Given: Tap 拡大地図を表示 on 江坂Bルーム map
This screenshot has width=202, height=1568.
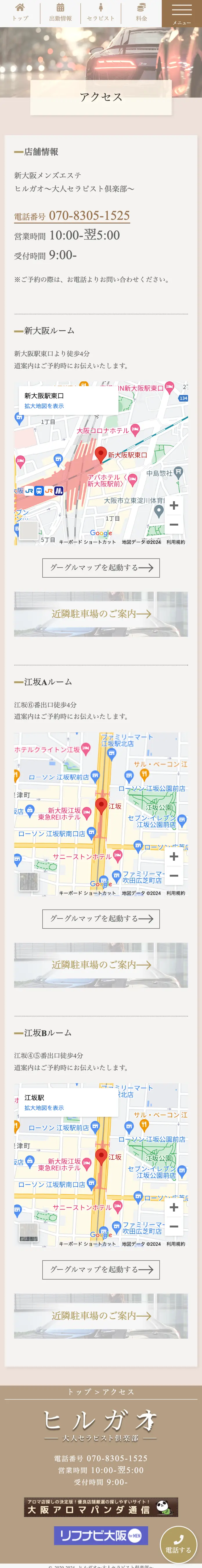Looking at the screenshot, I should (44, 1108).
